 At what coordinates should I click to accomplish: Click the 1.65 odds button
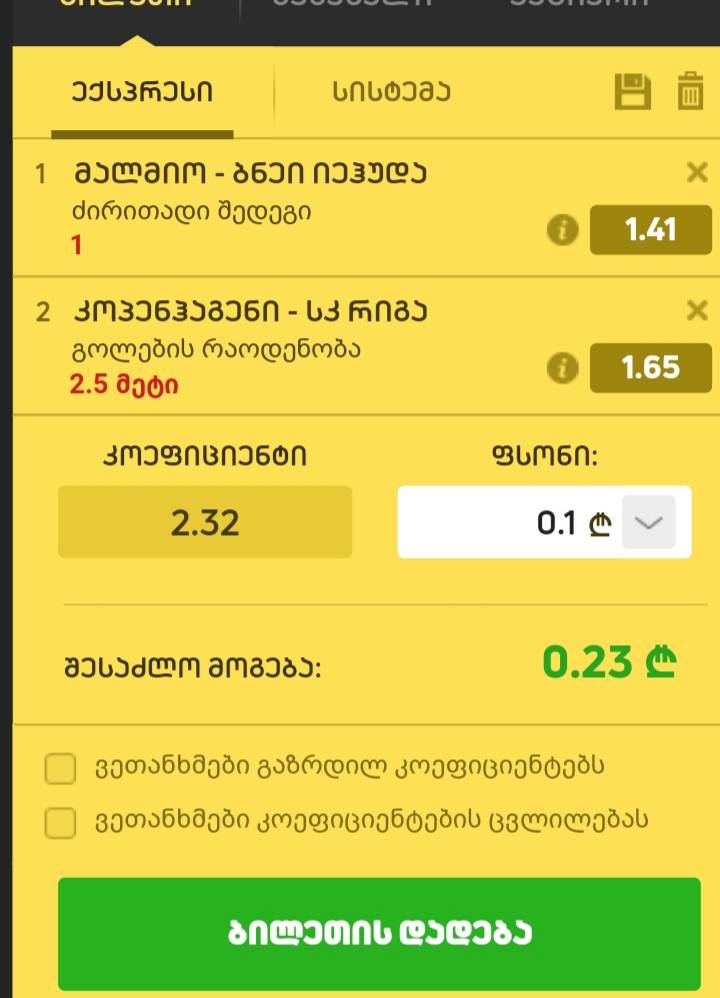(x=651, y=368)
